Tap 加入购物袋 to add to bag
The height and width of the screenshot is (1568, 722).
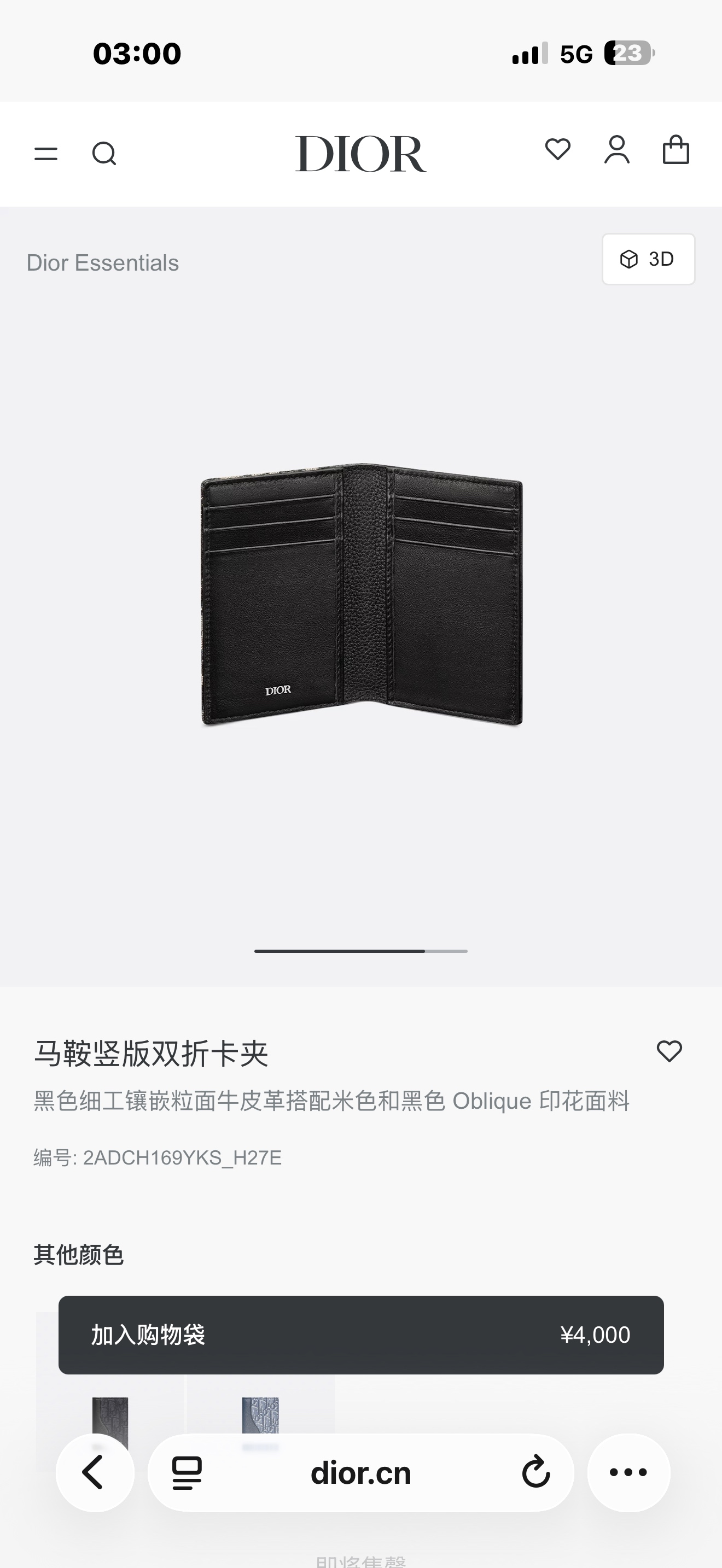click(360, 1334)
